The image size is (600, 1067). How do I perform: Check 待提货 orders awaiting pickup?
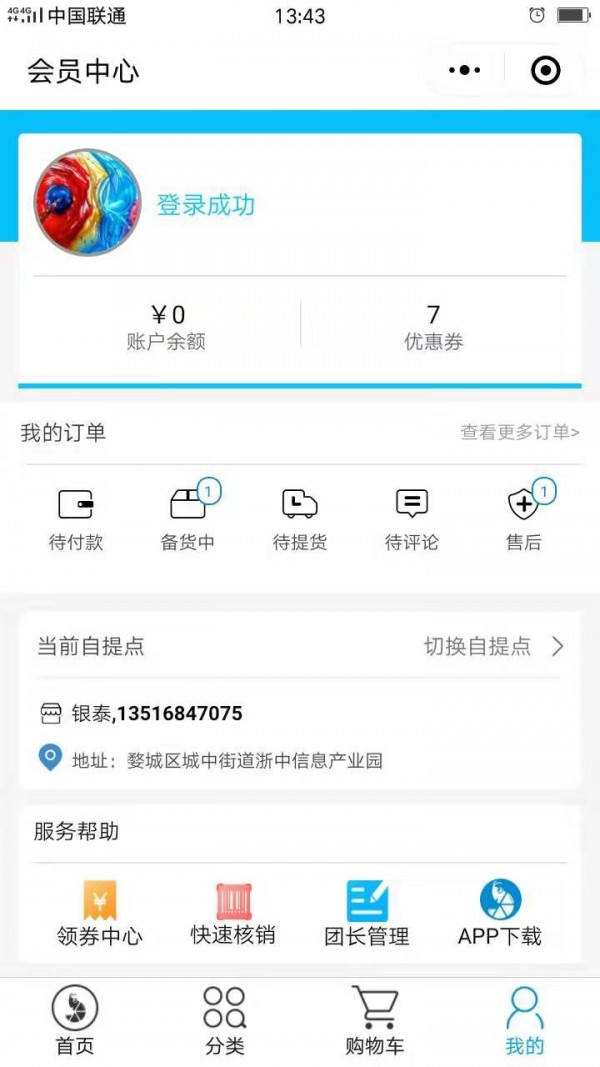(x=300, y=520)
